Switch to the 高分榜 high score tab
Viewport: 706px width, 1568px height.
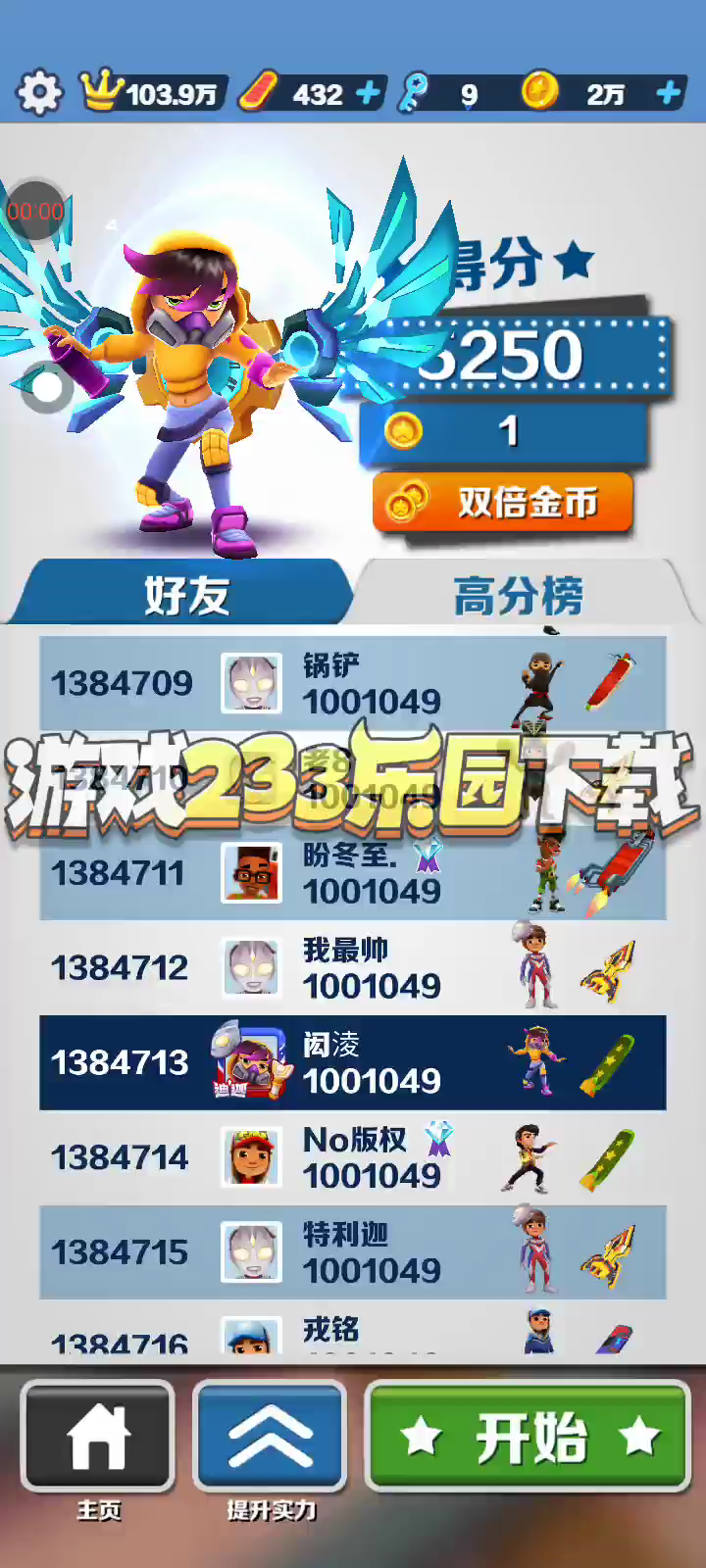[x=520, y=594]
